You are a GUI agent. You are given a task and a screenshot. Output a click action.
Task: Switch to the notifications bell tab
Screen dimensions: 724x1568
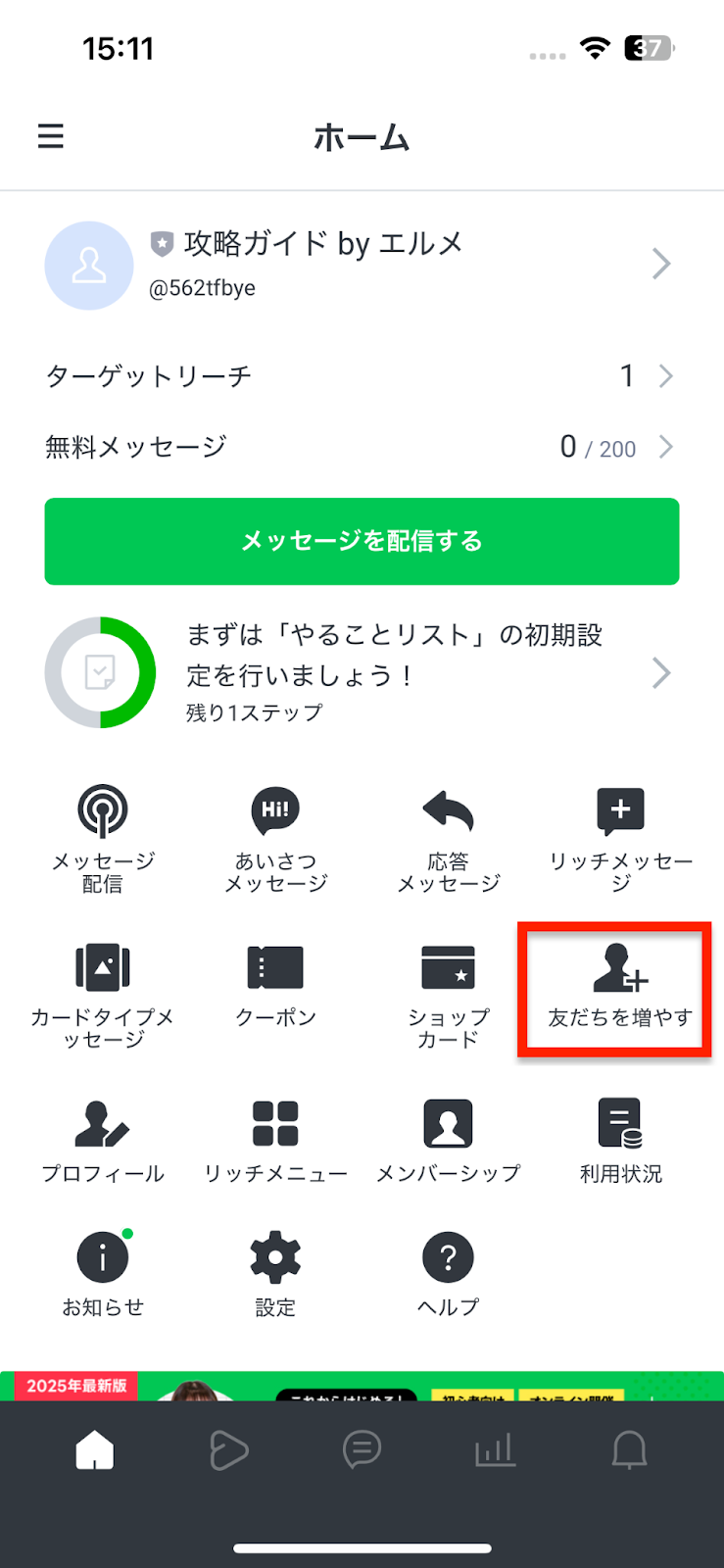coord(629,1449)
